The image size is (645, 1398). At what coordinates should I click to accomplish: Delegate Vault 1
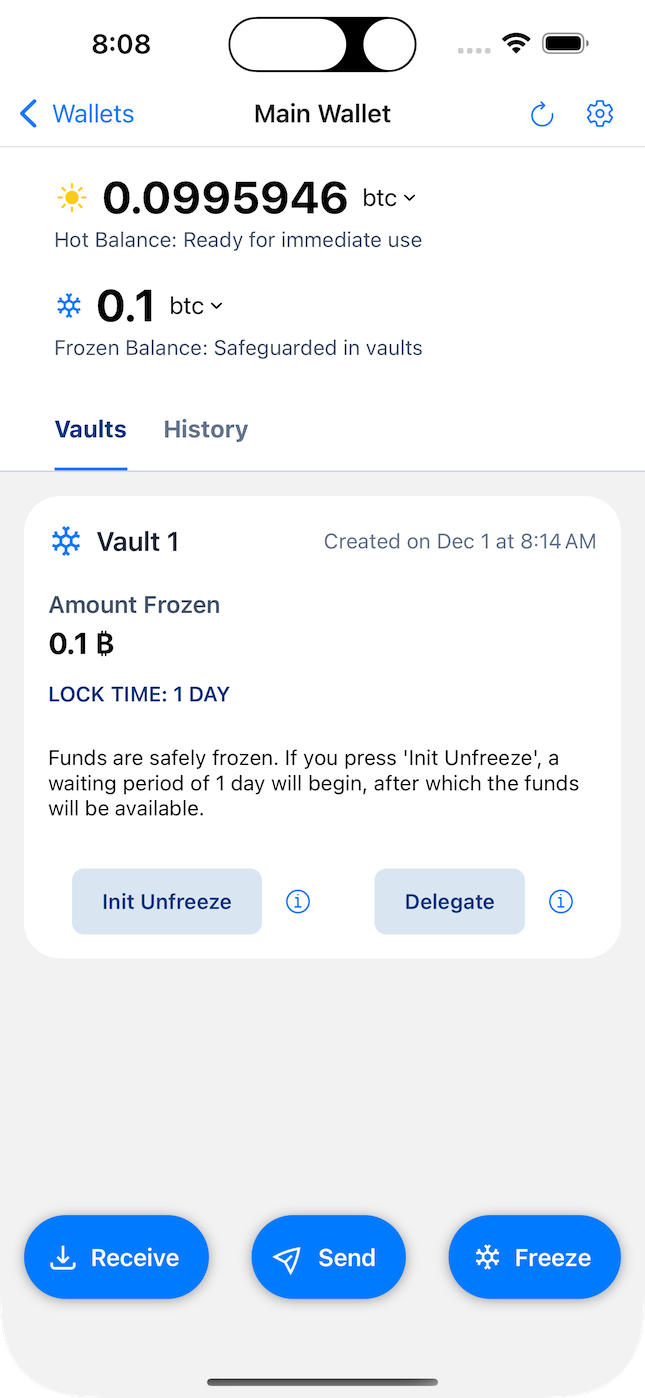click(449, 902)
